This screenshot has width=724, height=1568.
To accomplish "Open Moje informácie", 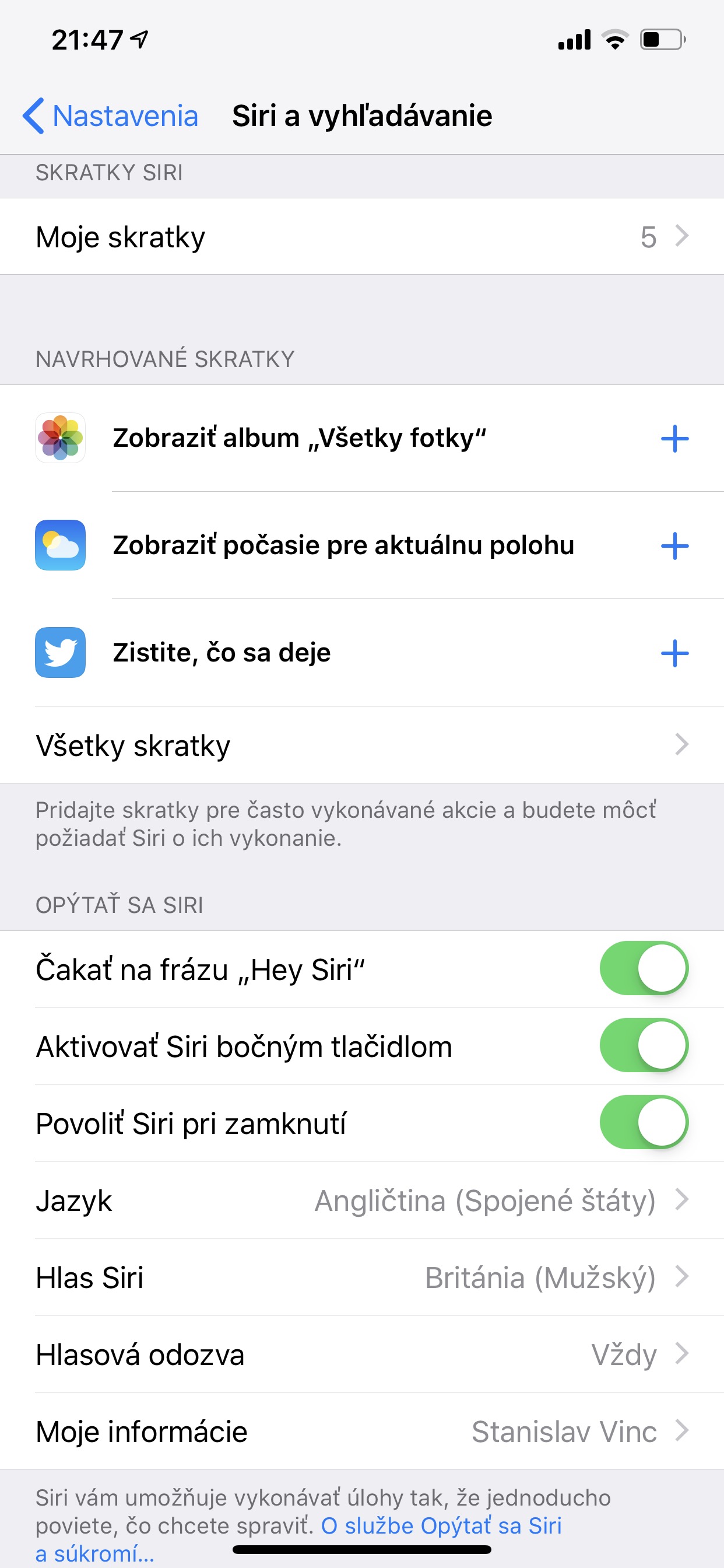I will (362, 1430).
